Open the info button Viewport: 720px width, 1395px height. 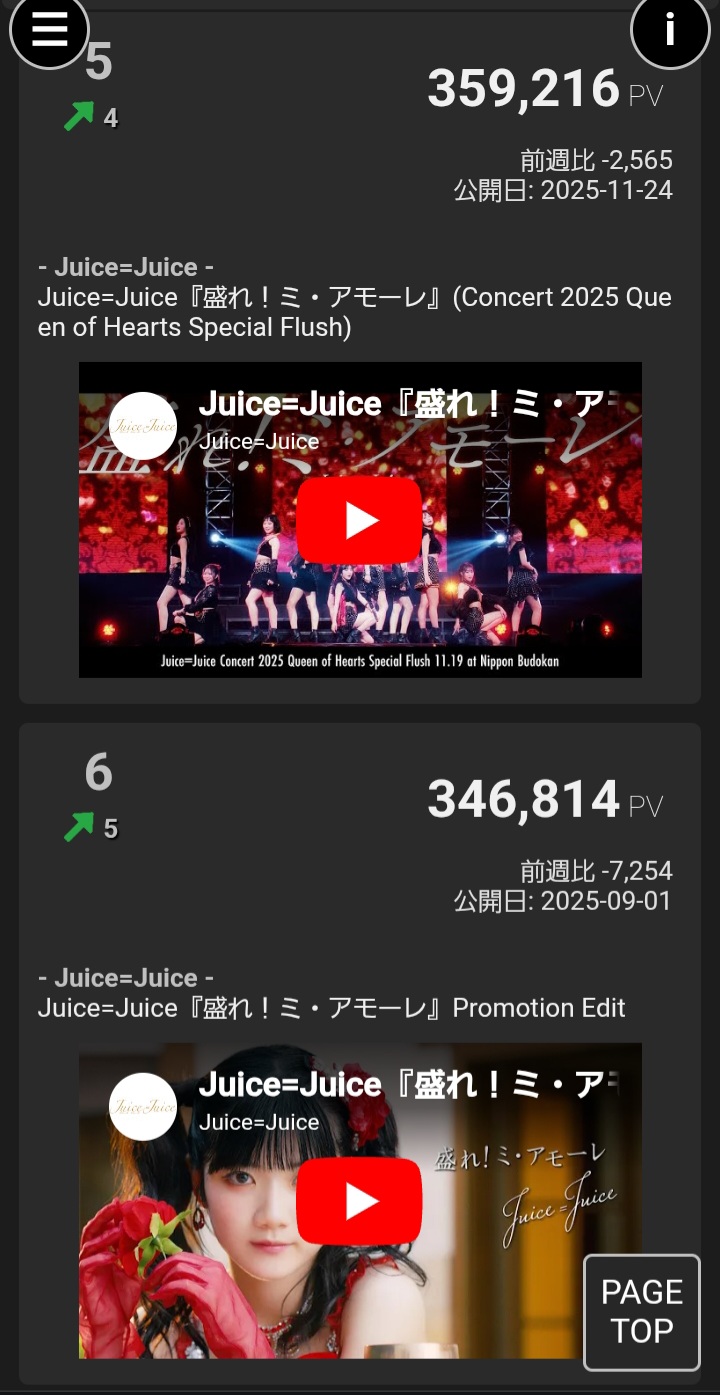pyautogui.click(x=670, y=30)
